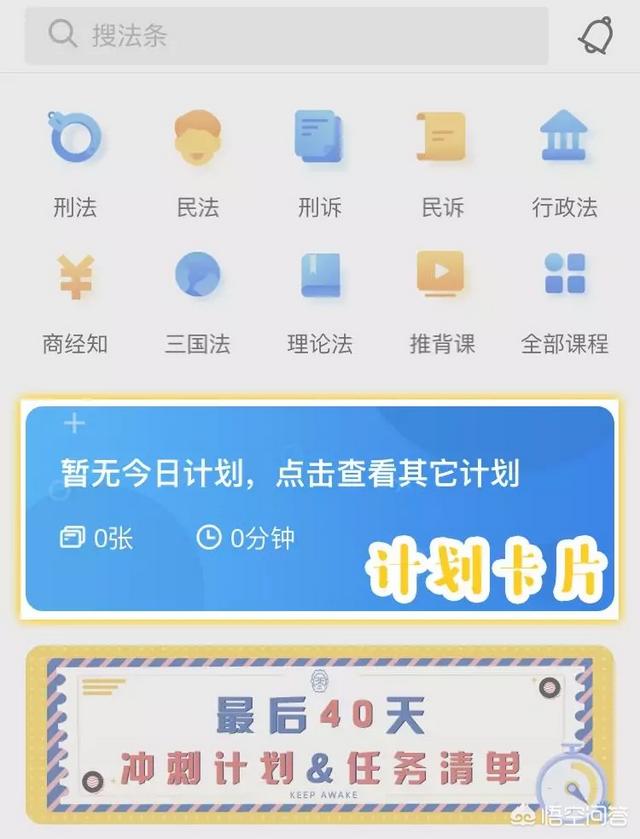Open the notifications bell
Screen dimensions: 640x839
click(596, 36)
